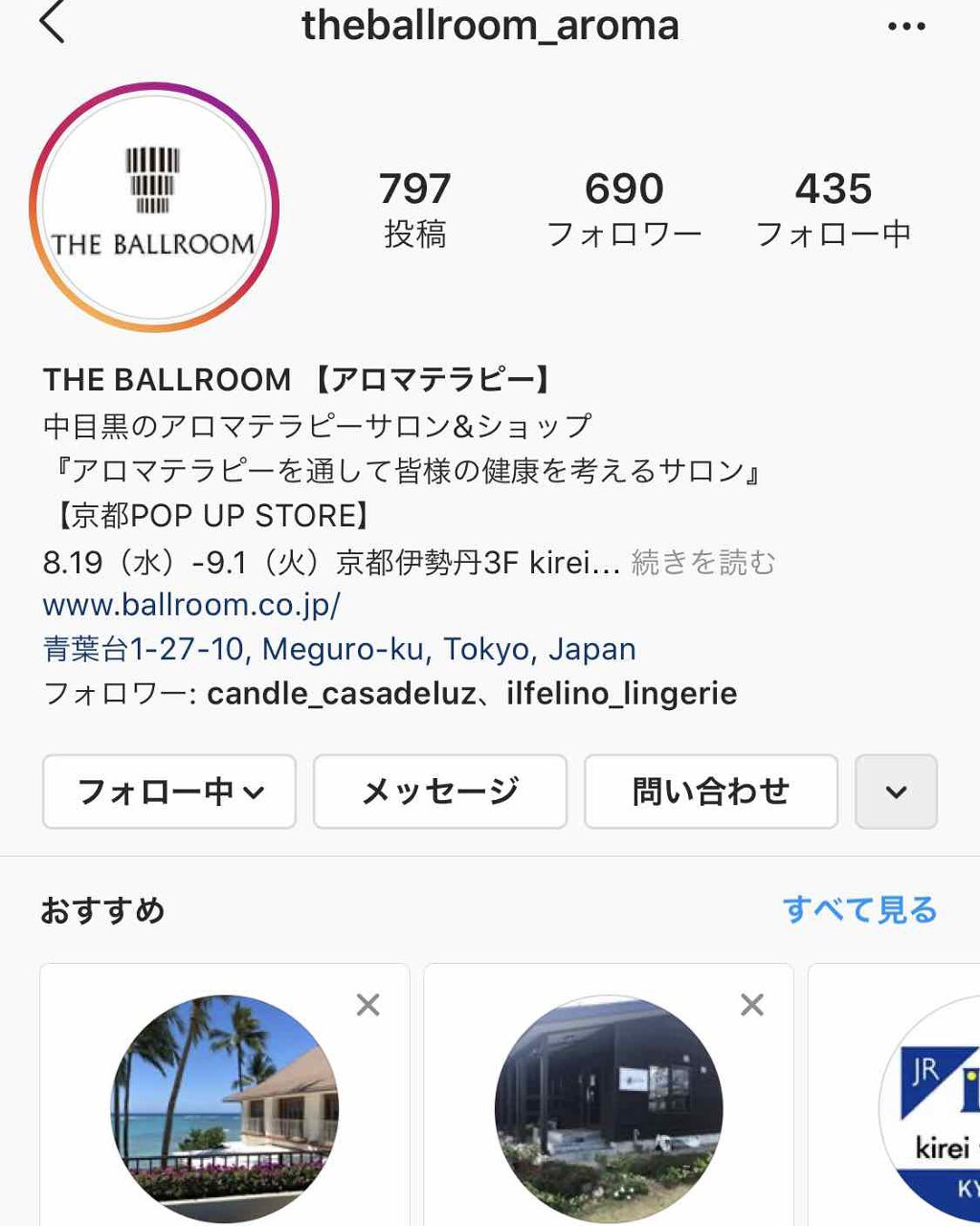The image size is (980, 1226).
Task: Open the 690 フォロワー list
Action: pos(624,209)
